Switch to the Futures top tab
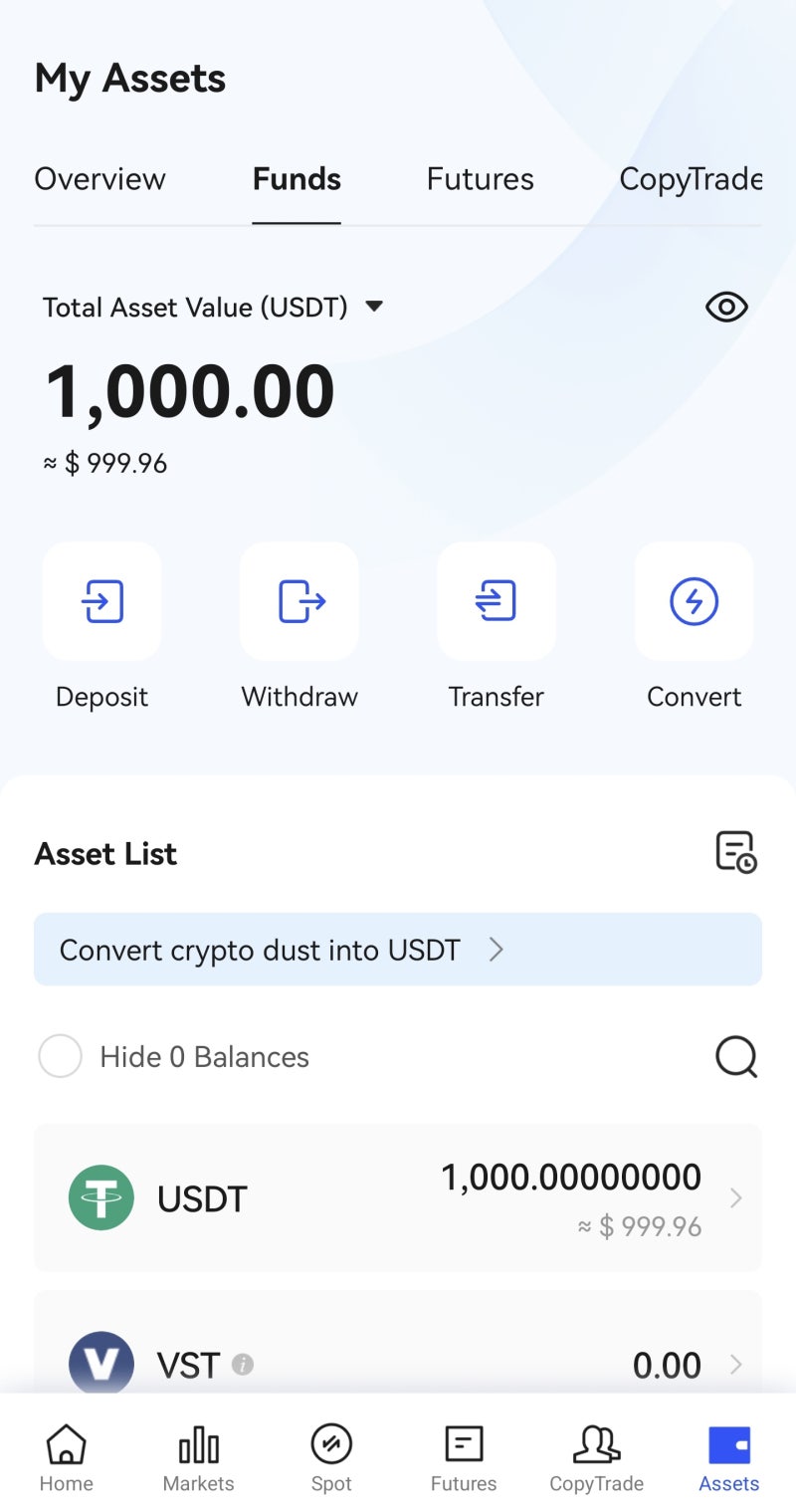 coord(480,179)
